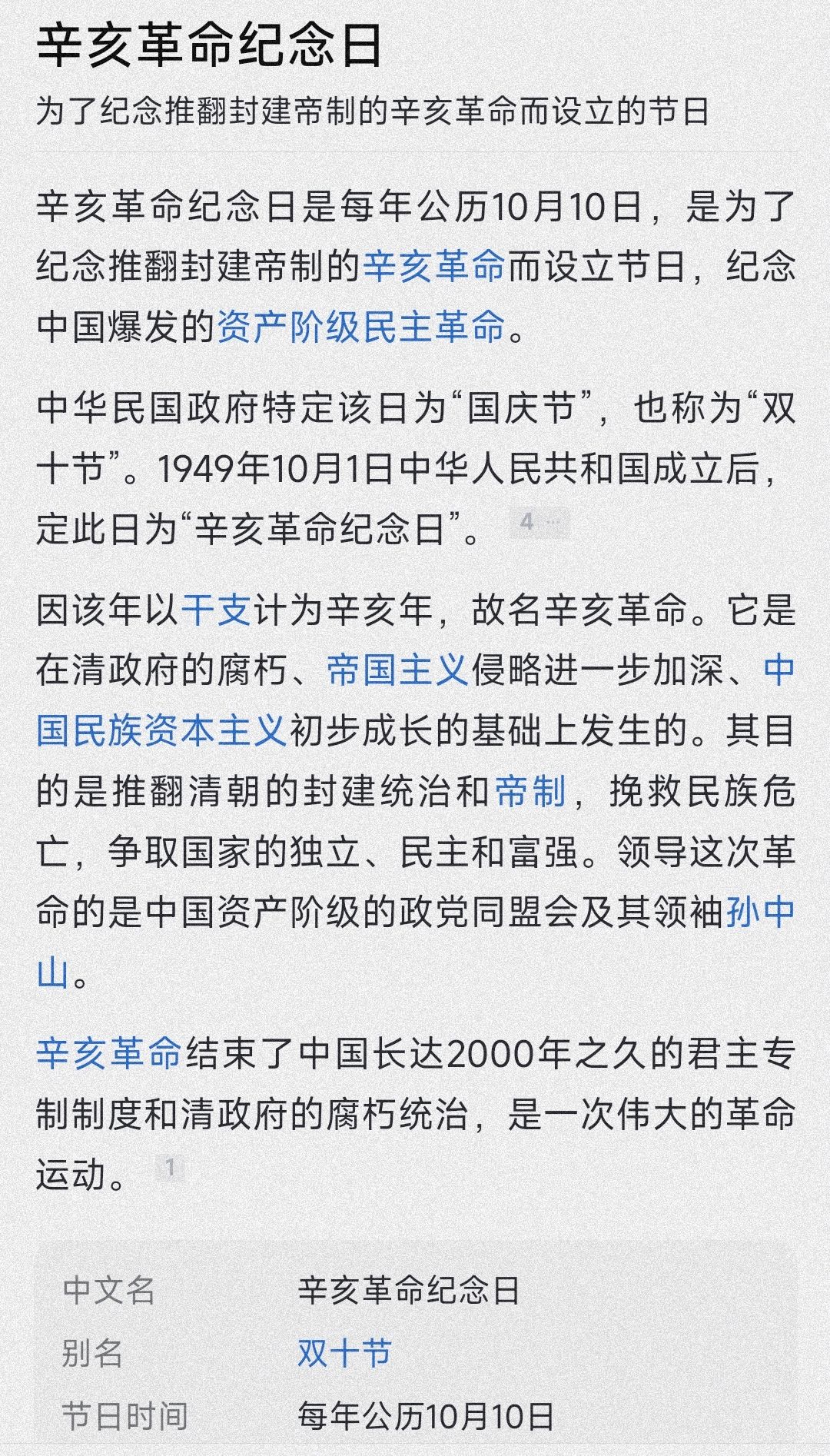830x1456 pixels.
Task: Open the 干支 link
Action: pyautogui.click(x=216, y=611)
